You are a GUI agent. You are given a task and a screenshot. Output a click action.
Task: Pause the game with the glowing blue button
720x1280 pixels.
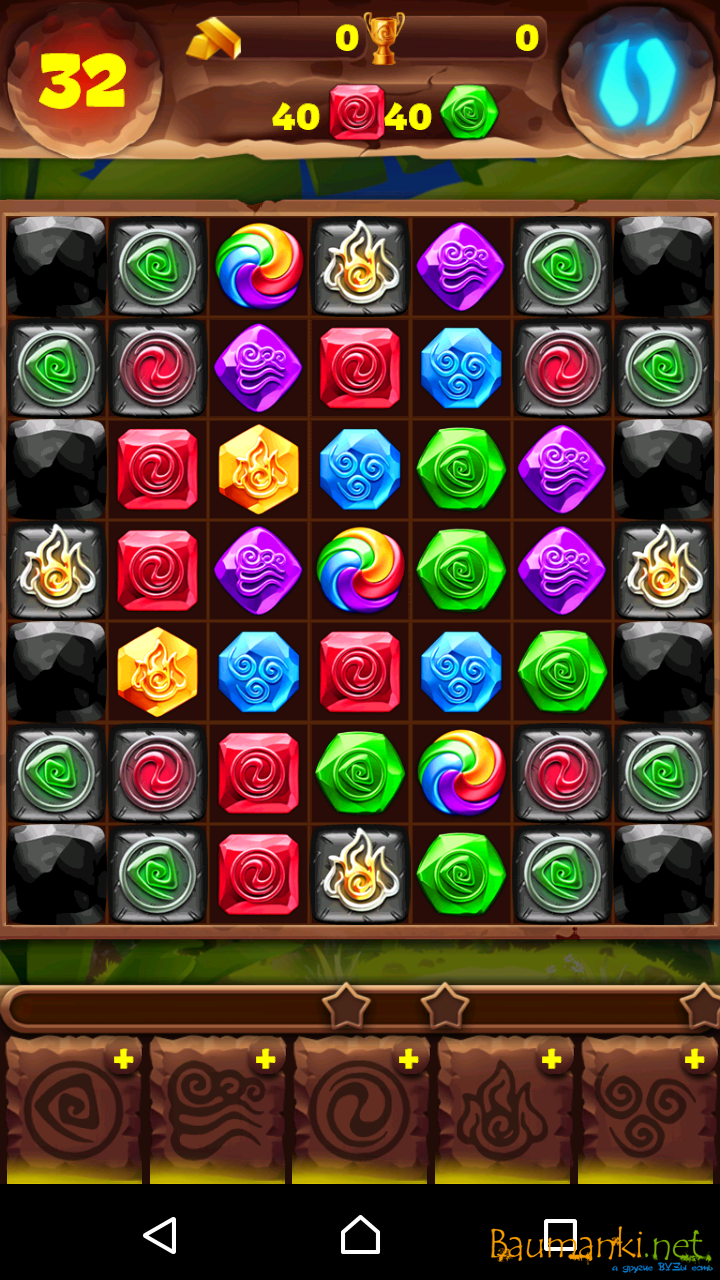click(x=637, y=79)
